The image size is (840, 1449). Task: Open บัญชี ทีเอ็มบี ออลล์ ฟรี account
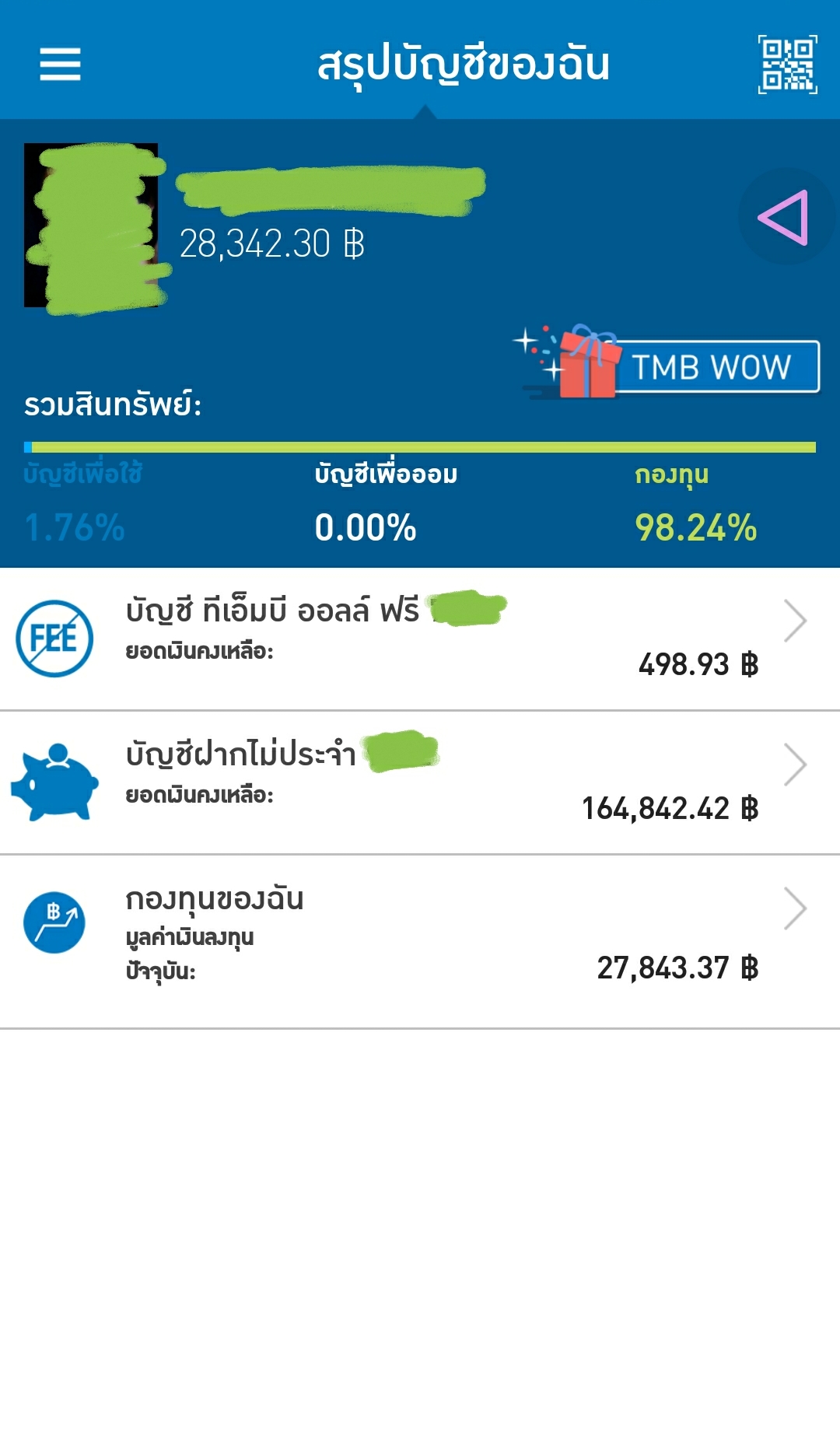[x=420, y=639]
